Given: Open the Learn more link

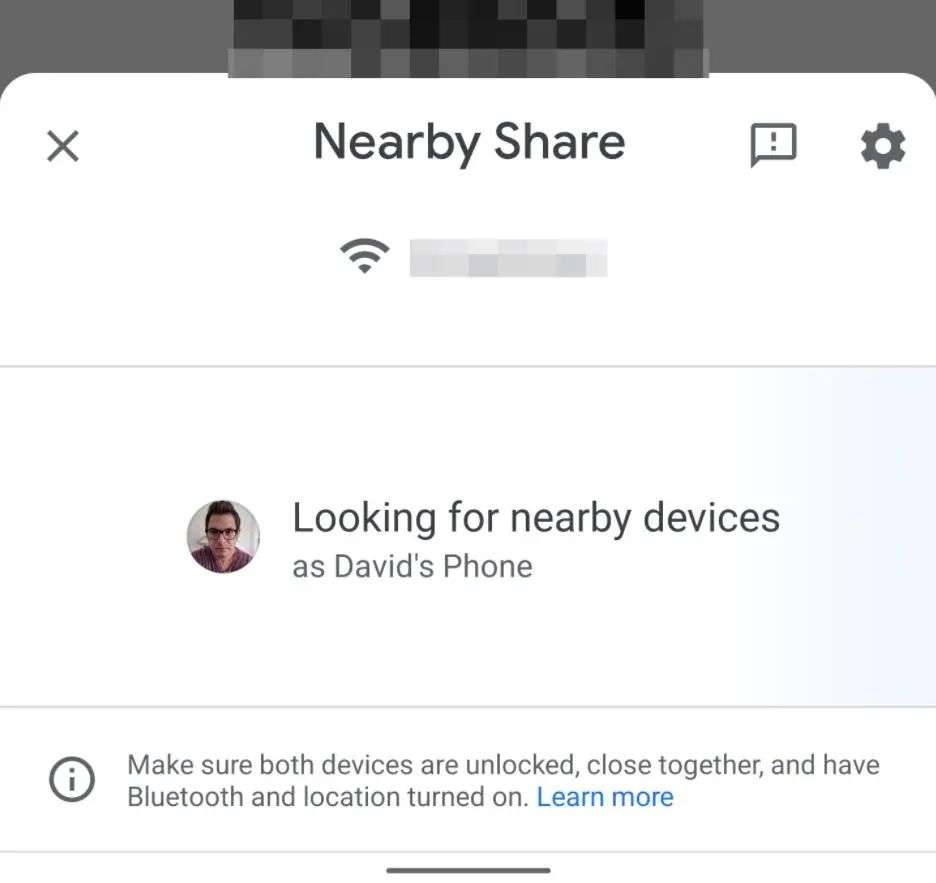Looking at the screenshot, I should click(605, 797).
